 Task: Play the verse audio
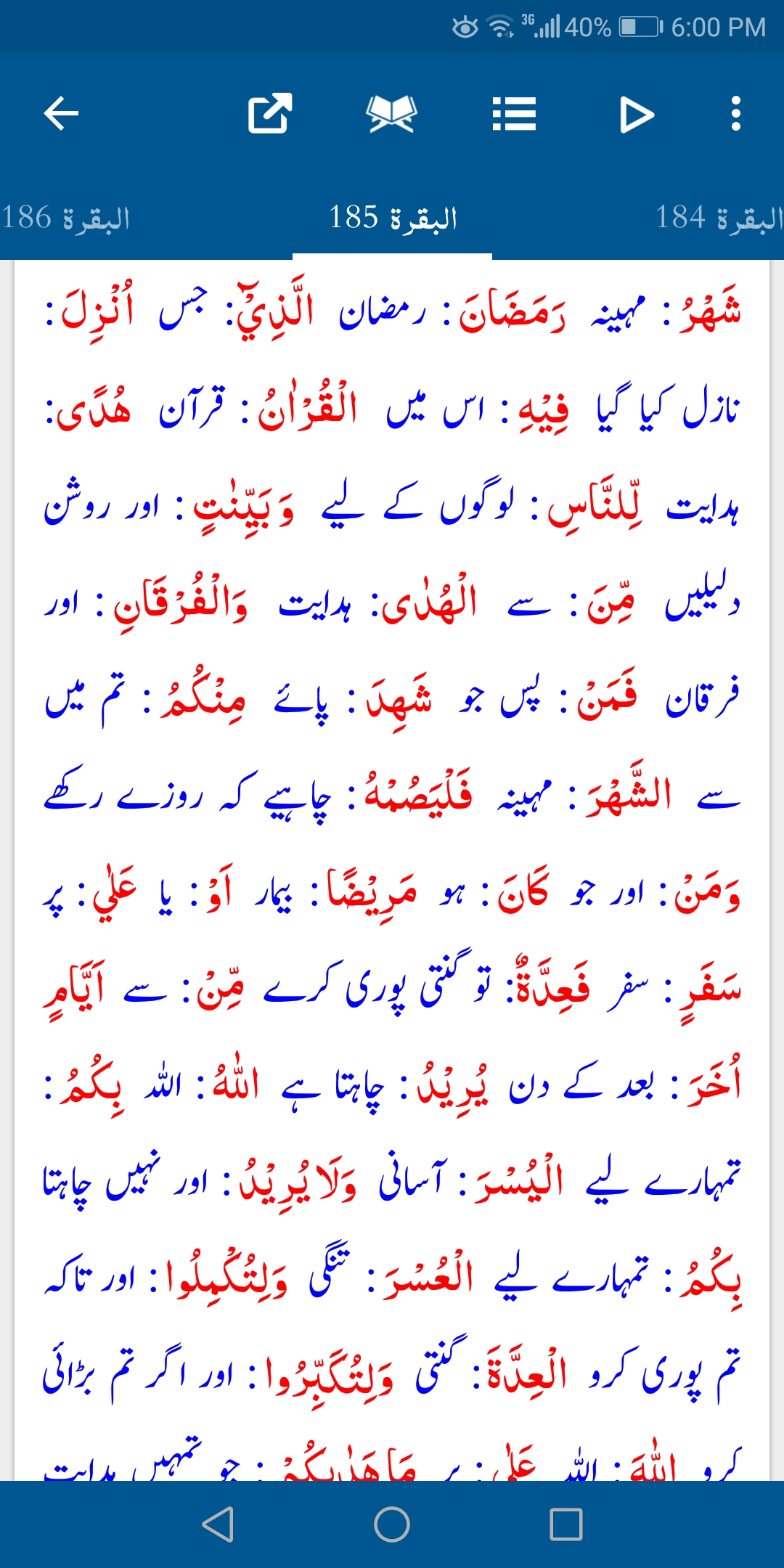637,114
